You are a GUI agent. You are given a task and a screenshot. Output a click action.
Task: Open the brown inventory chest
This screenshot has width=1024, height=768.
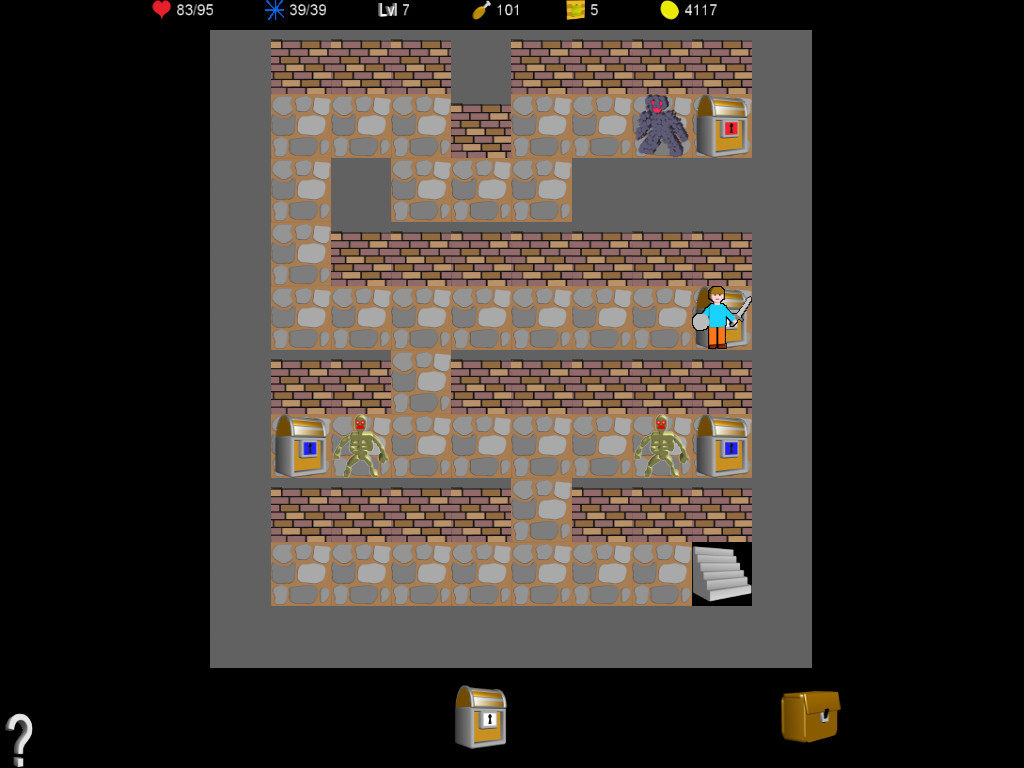pos(809,716)
